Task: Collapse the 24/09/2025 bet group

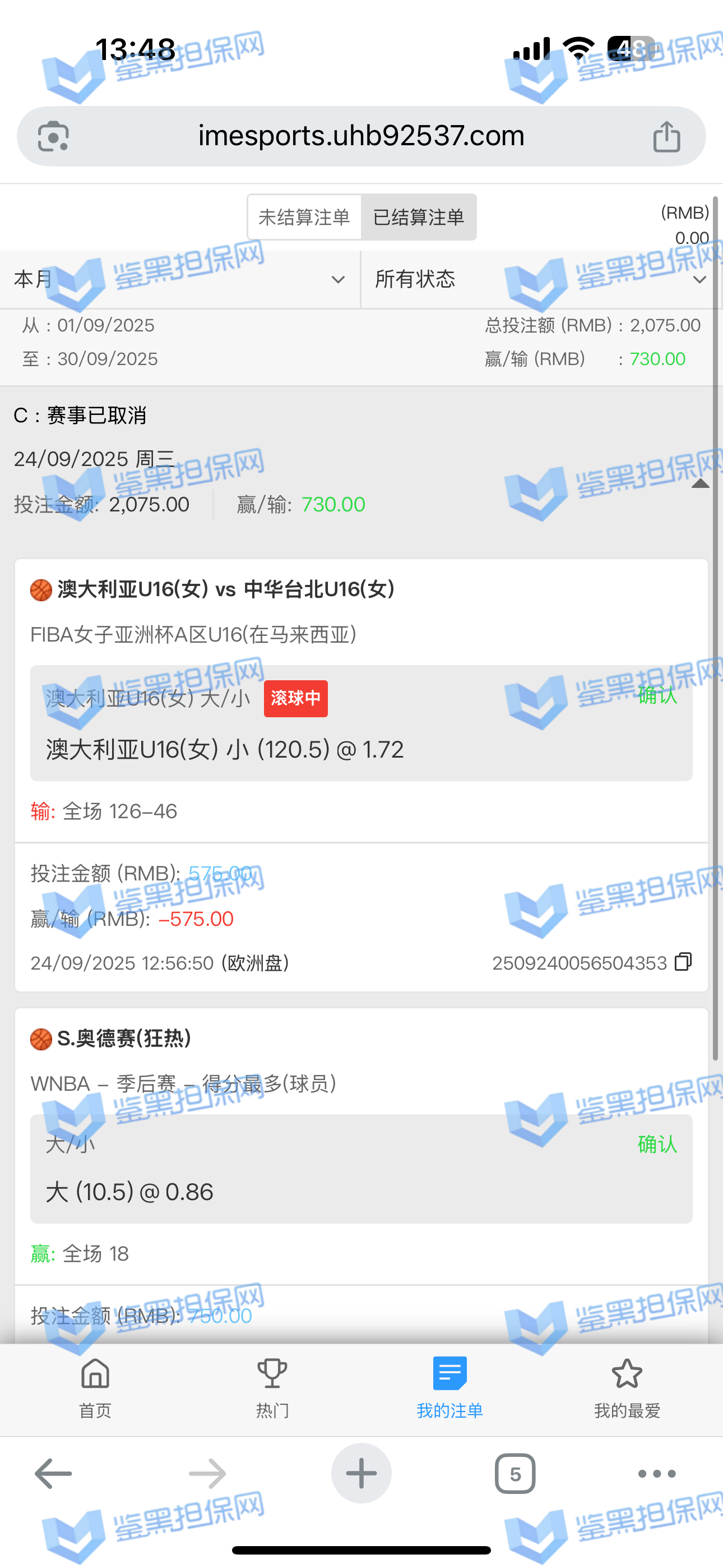Action: coord(700,484)
